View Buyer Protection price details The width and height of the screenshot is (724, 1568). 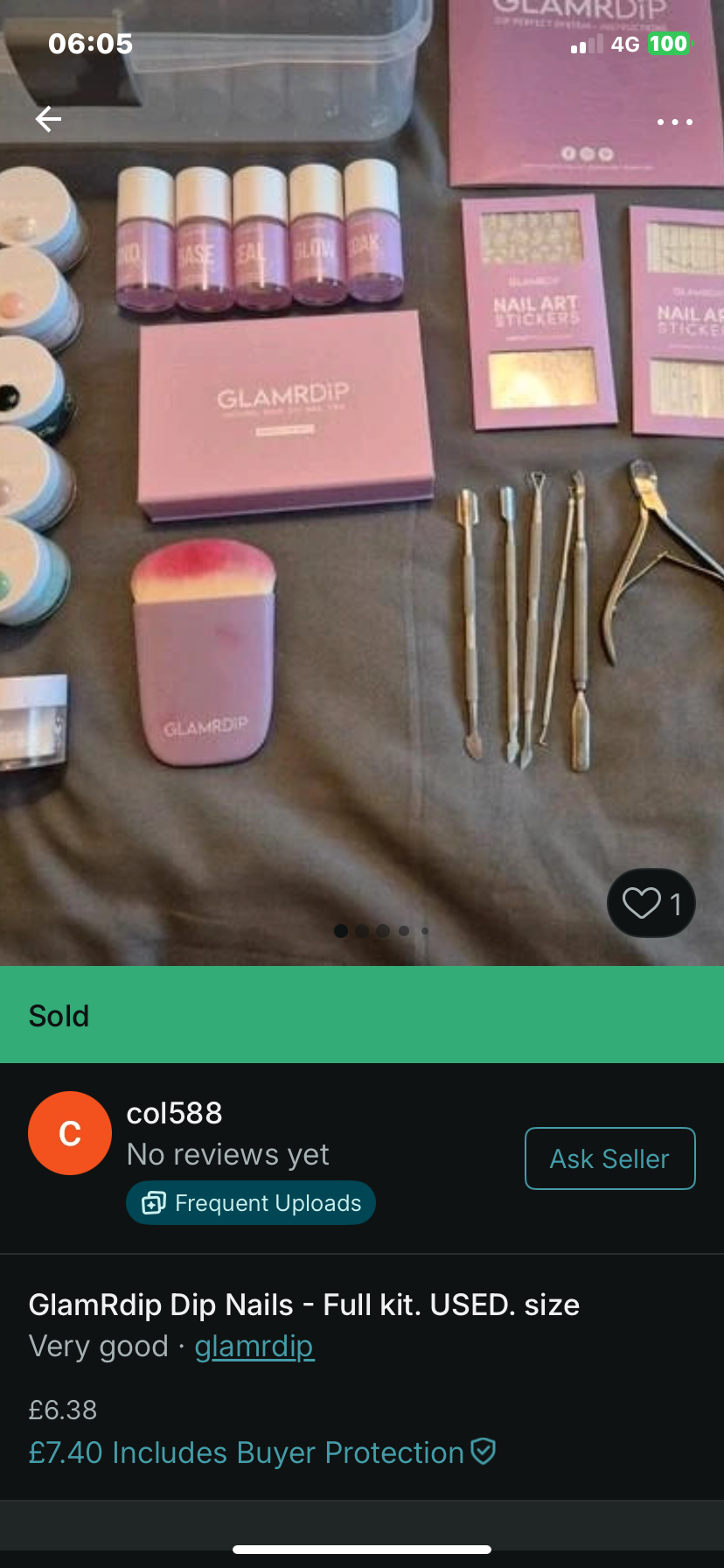tap(262, 1452)
